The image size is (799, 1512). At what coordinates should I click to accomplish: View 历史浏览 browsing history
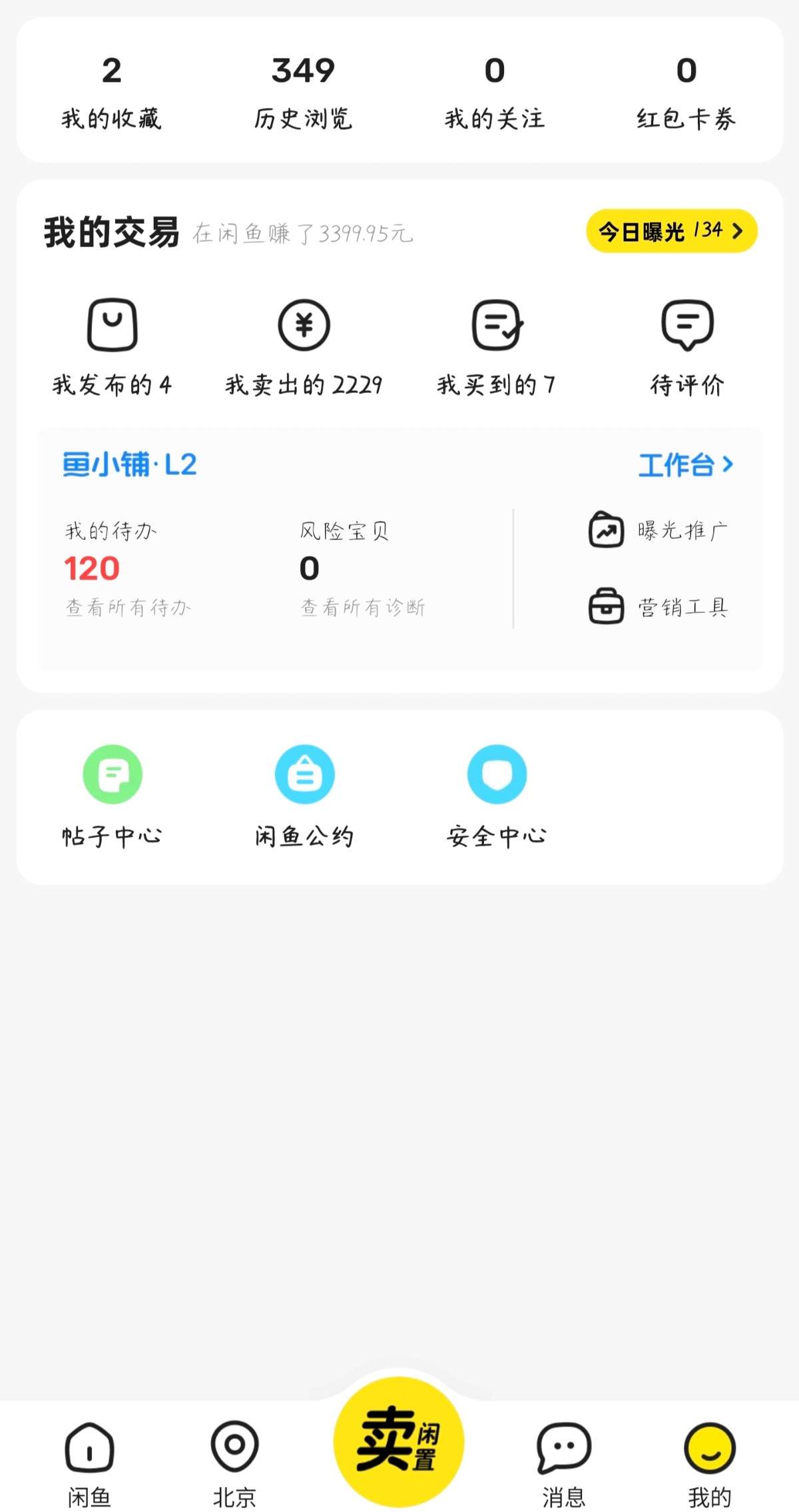(x=303, y=92)
